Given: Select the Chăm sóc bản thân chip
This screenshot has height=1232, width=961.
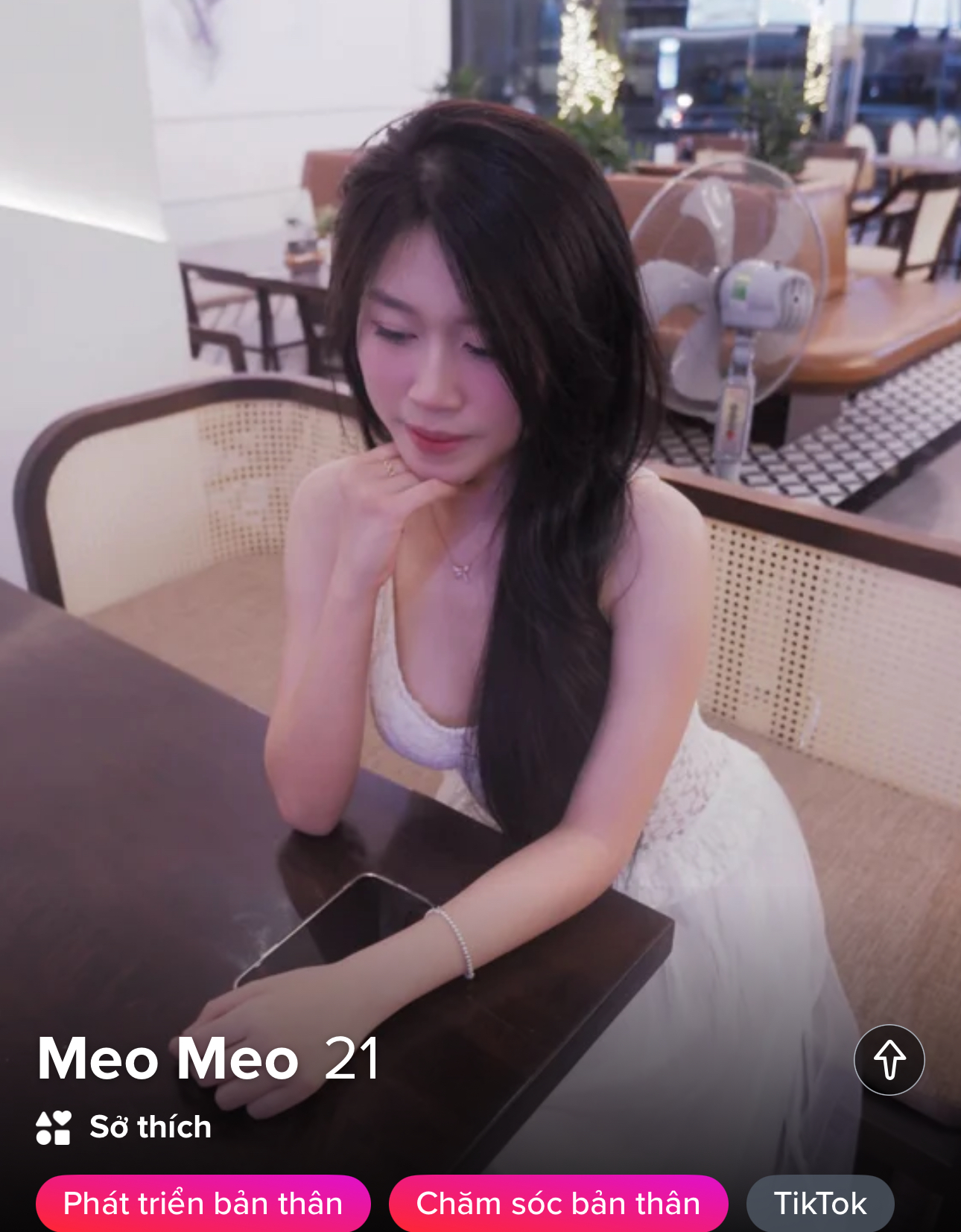Looking at the screenshot, I should (x=558, y=1203).
